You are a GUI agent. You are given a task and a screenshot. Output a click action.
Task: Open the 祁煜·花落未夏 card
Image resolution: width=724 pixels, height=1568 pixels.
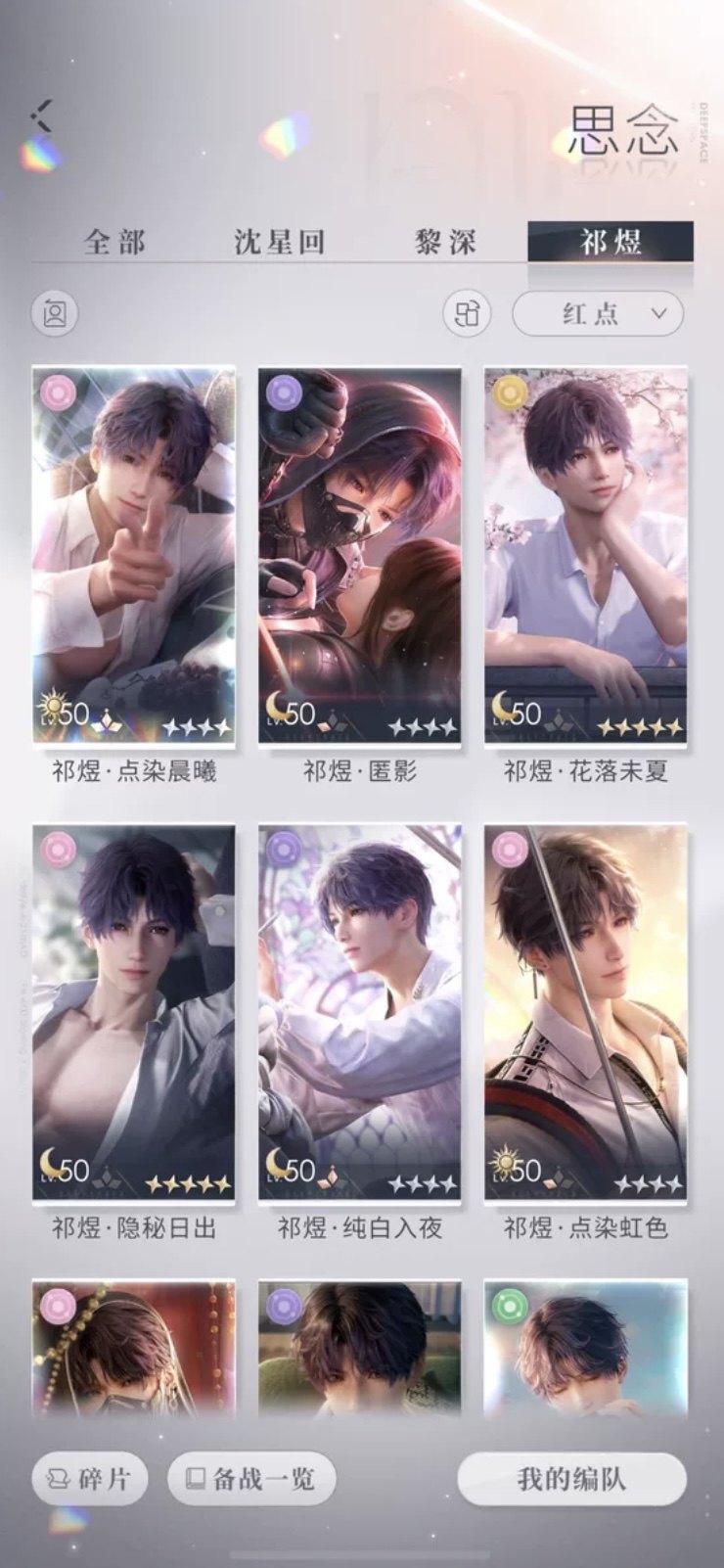[585, 556]
